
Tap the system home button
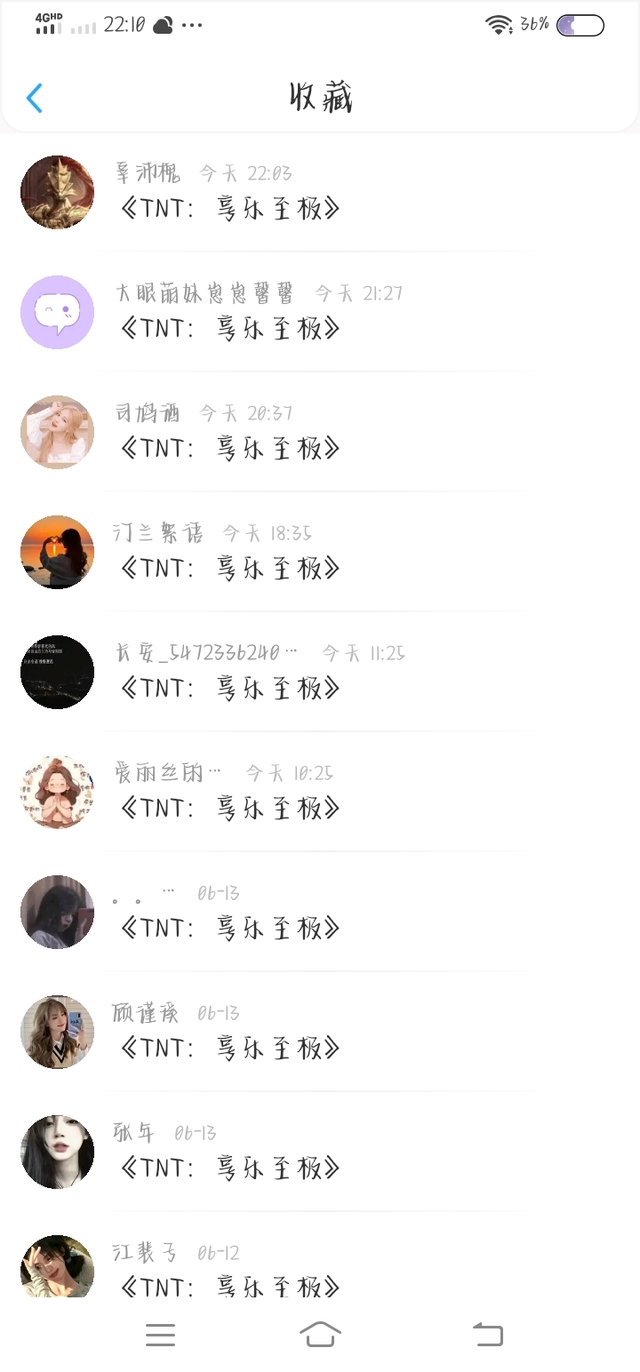tap(320, 1334)
